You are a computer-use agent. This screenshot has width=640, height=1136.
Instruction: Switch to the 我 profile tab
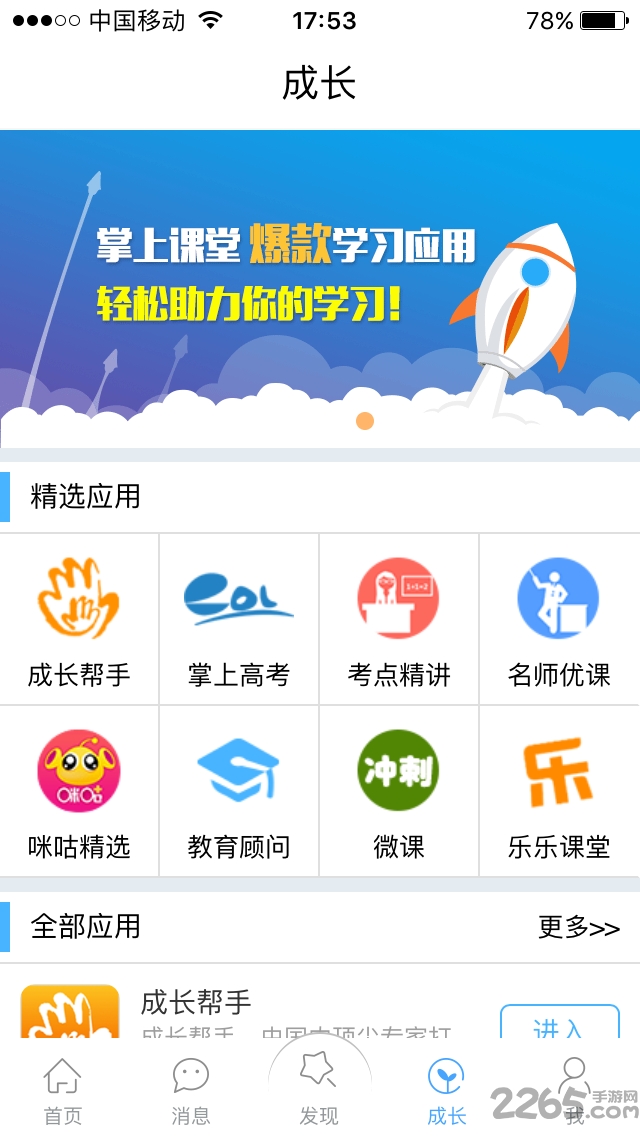(574, 1091)
